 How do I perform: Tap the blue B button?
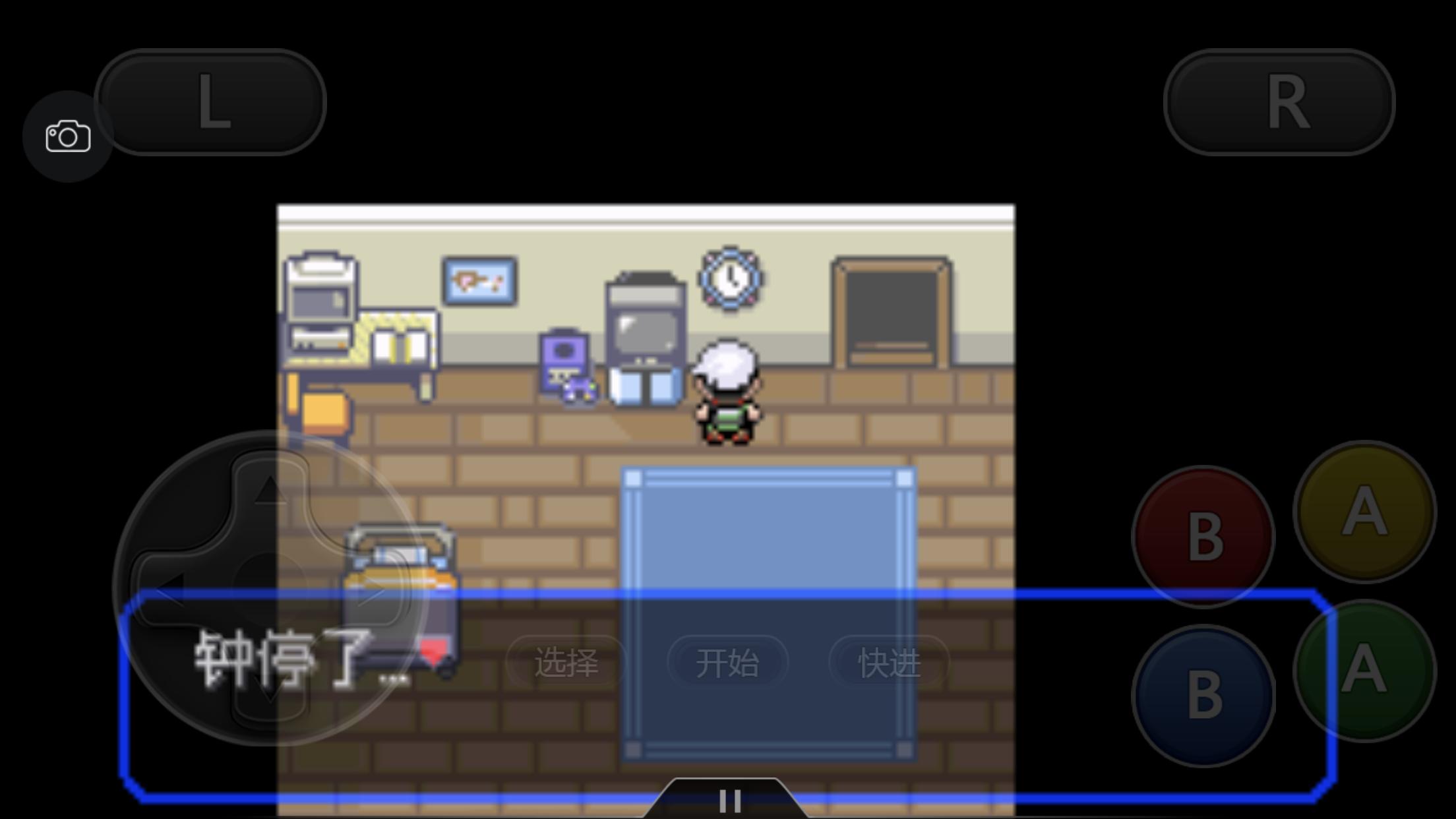(1203, 695)
